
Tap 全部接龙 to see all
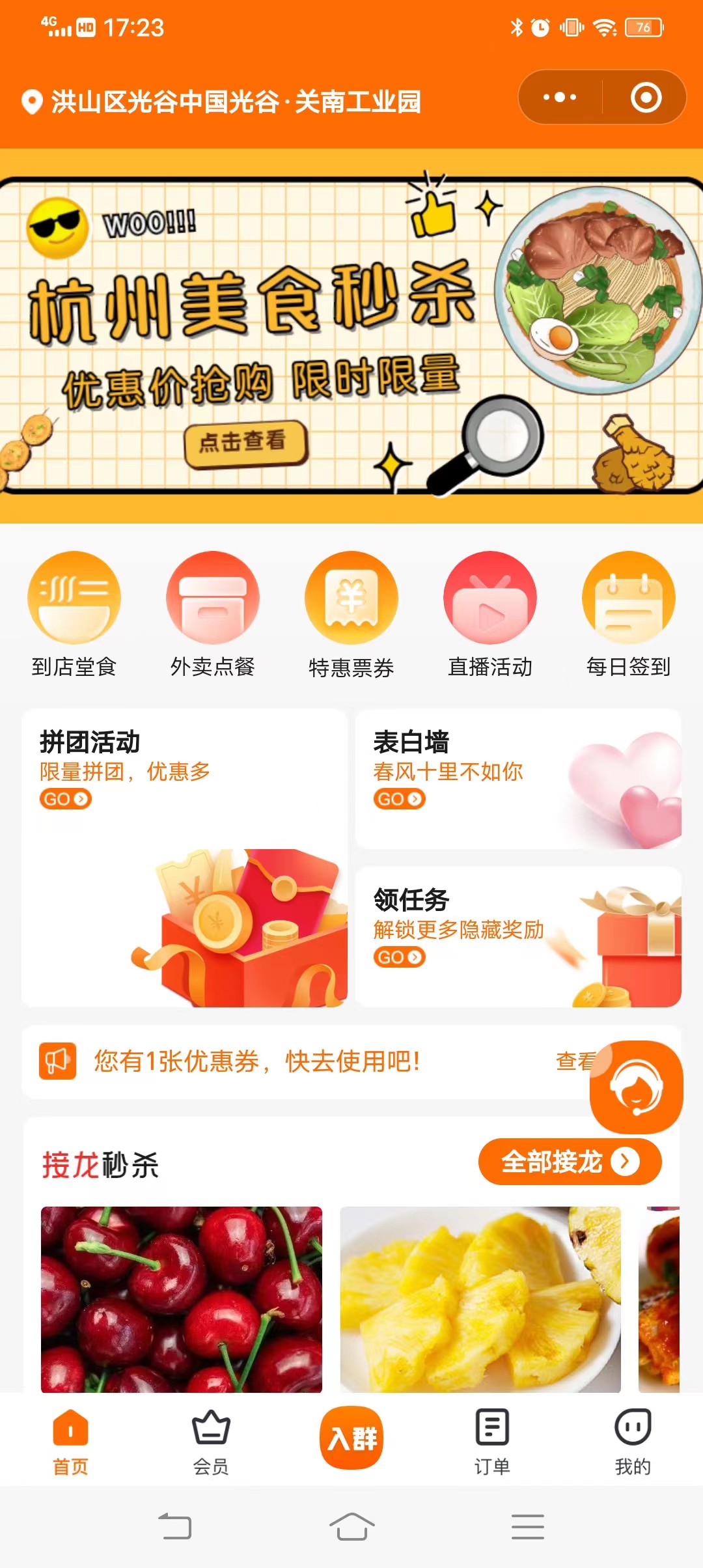point(570,1162)
